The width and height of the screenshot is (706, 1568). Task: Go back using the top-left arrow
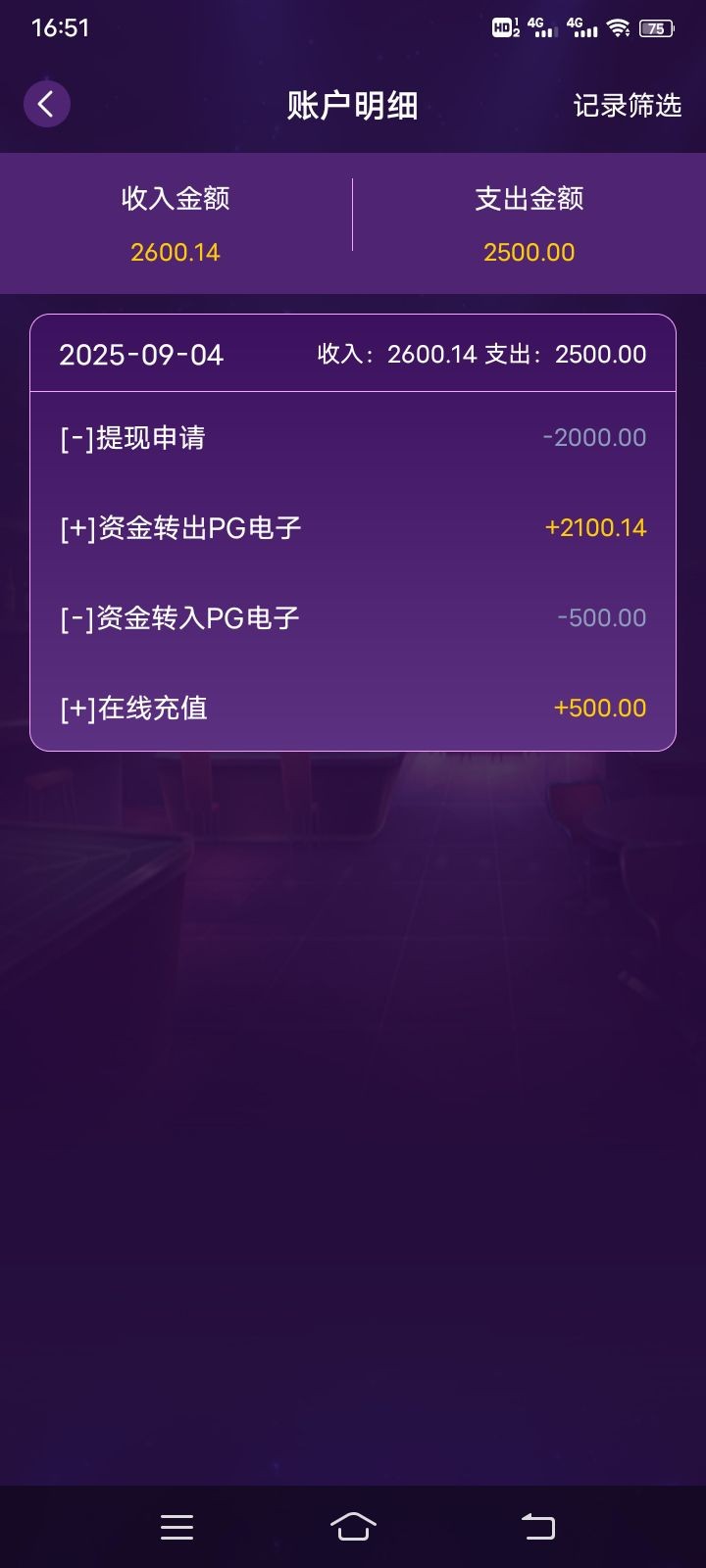(x=46, y=104)
